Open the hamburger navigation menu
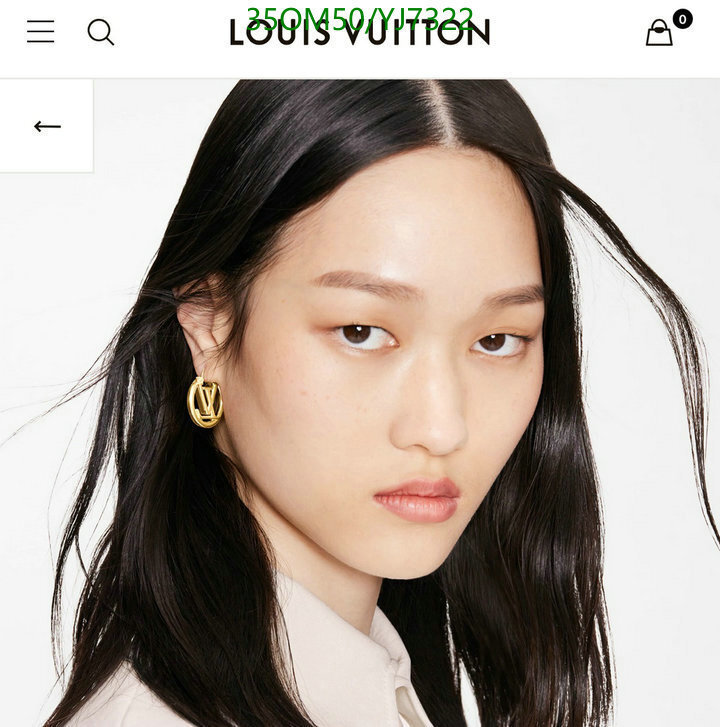This screenshot has width=720, height=727. [x=38, y=32]
